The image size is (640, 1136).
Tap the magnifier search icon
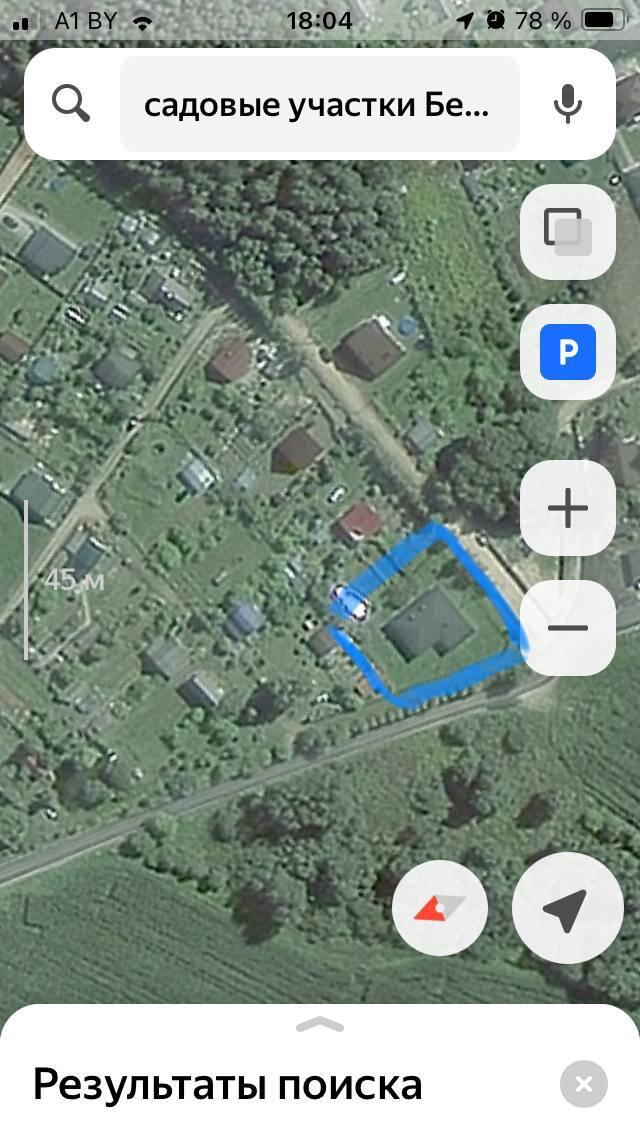coord(71,104)
